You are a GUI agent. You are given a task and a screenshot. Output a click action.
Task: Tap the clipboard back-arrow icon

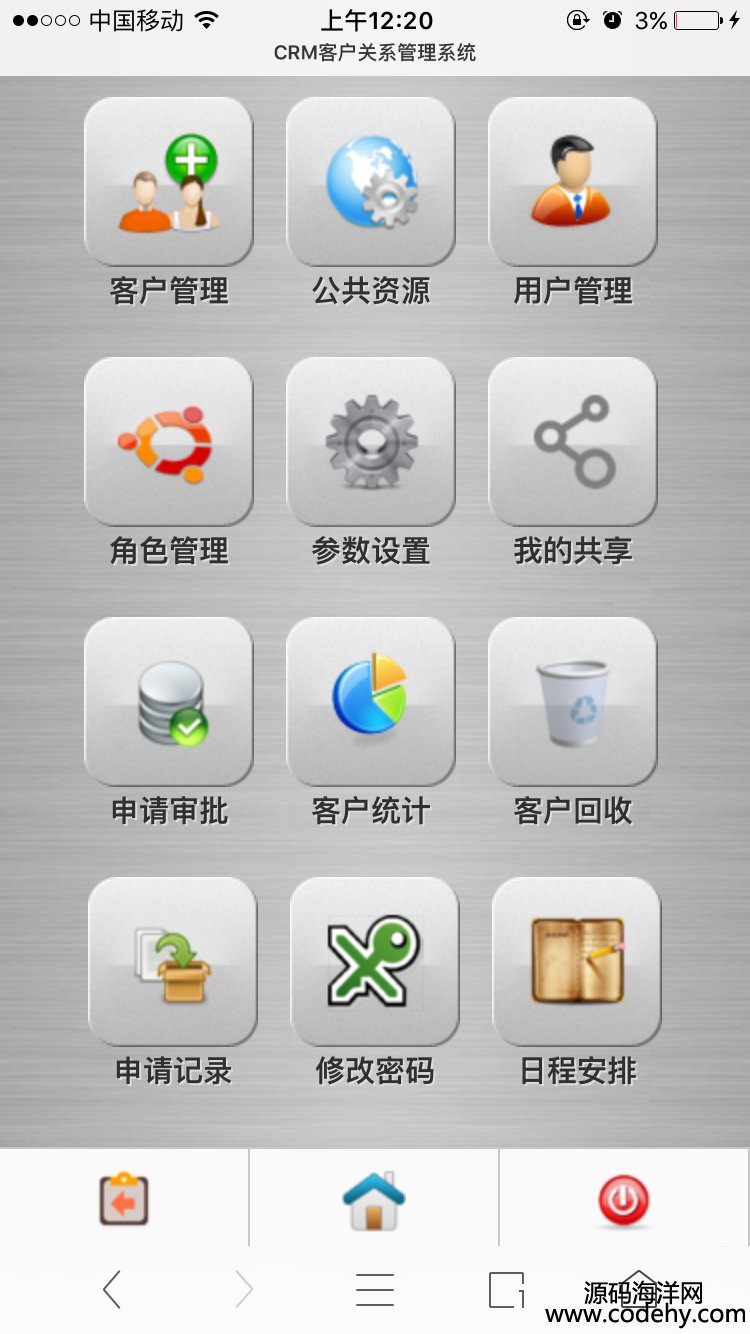tap(124, 1198)
